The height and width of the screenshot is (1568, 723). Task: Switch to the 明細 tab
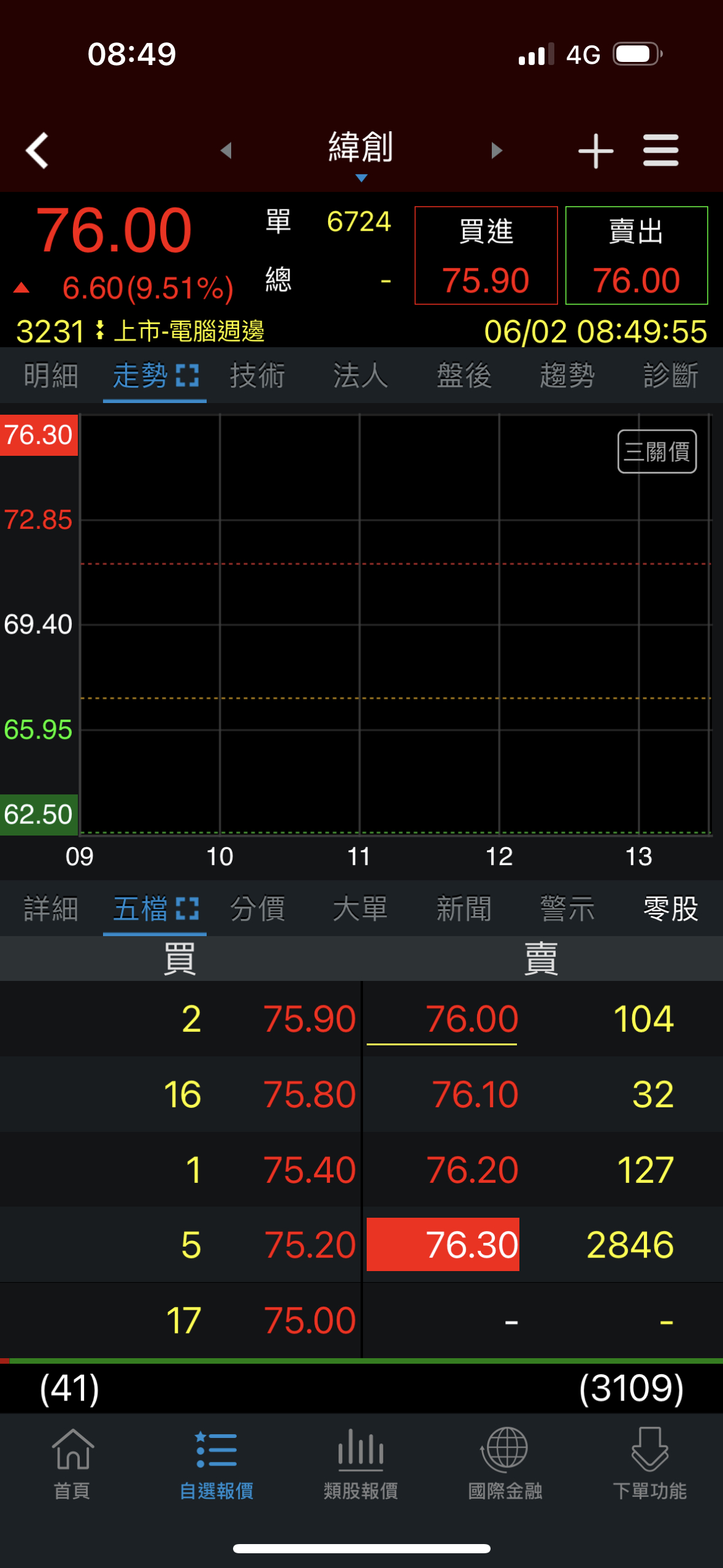pyautogui.click(x=51, y=375)
